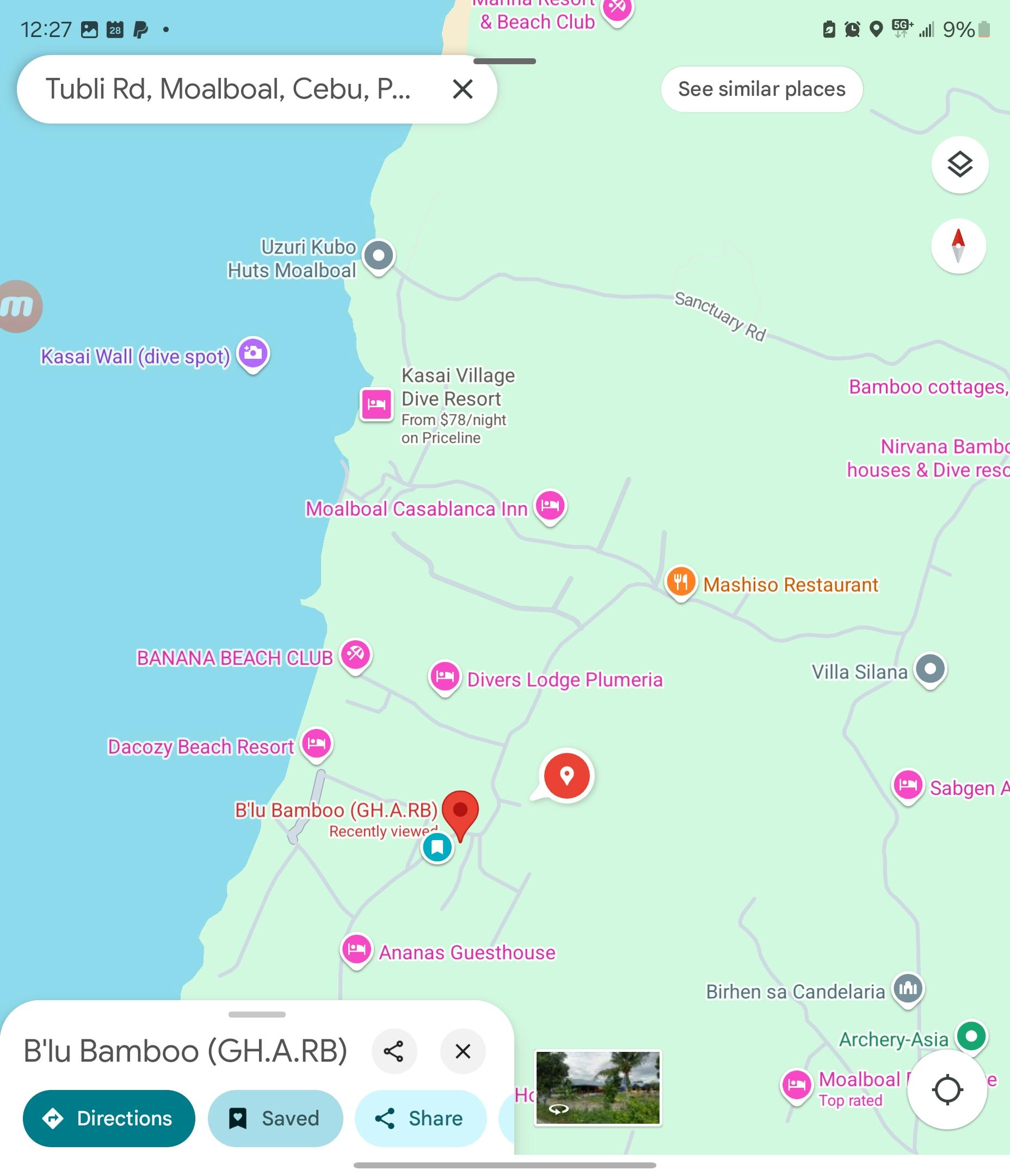Close the B'lu Bamboo place card
This screenshot has width=1010, height=1176.
463,1051
